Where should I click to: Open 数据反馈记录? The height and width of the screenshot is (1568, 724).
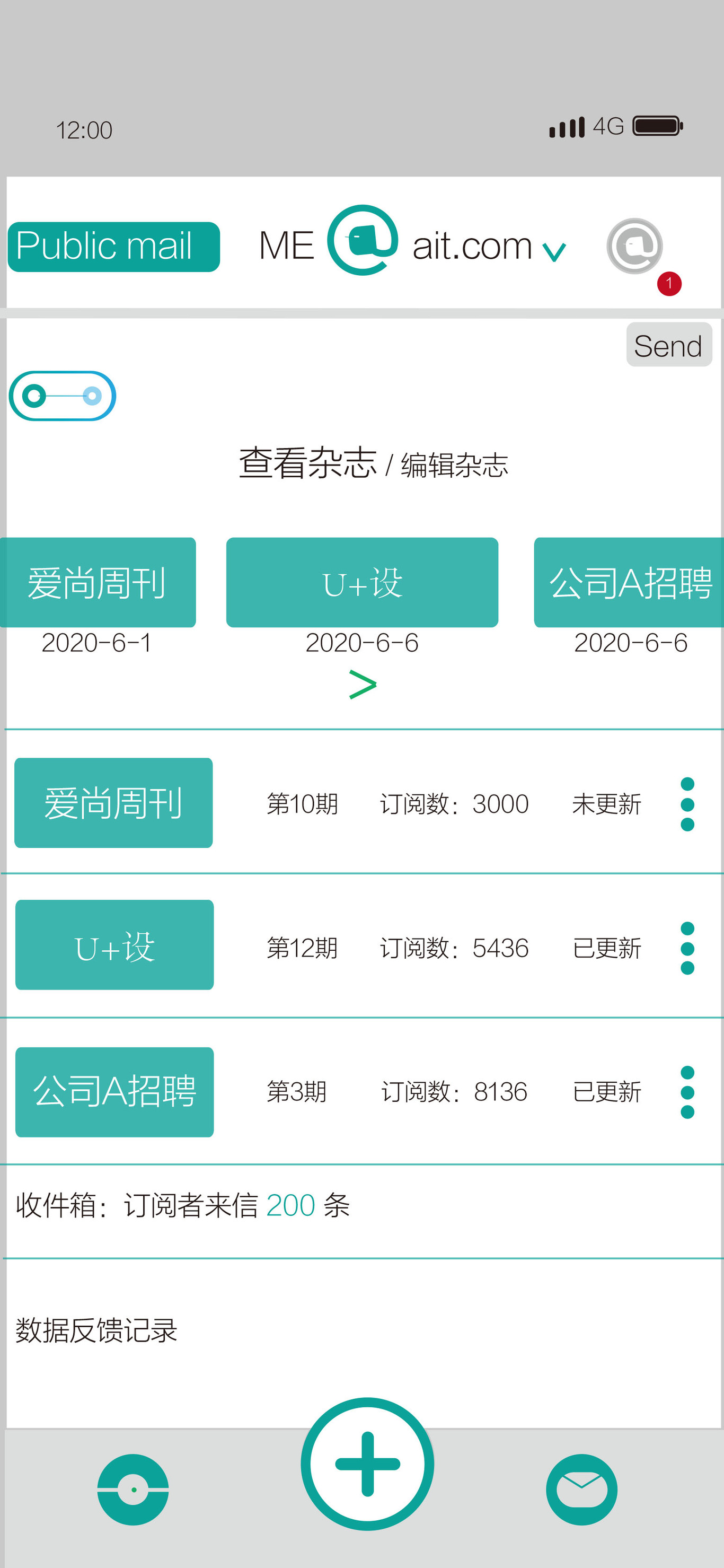click(96, 1330)
